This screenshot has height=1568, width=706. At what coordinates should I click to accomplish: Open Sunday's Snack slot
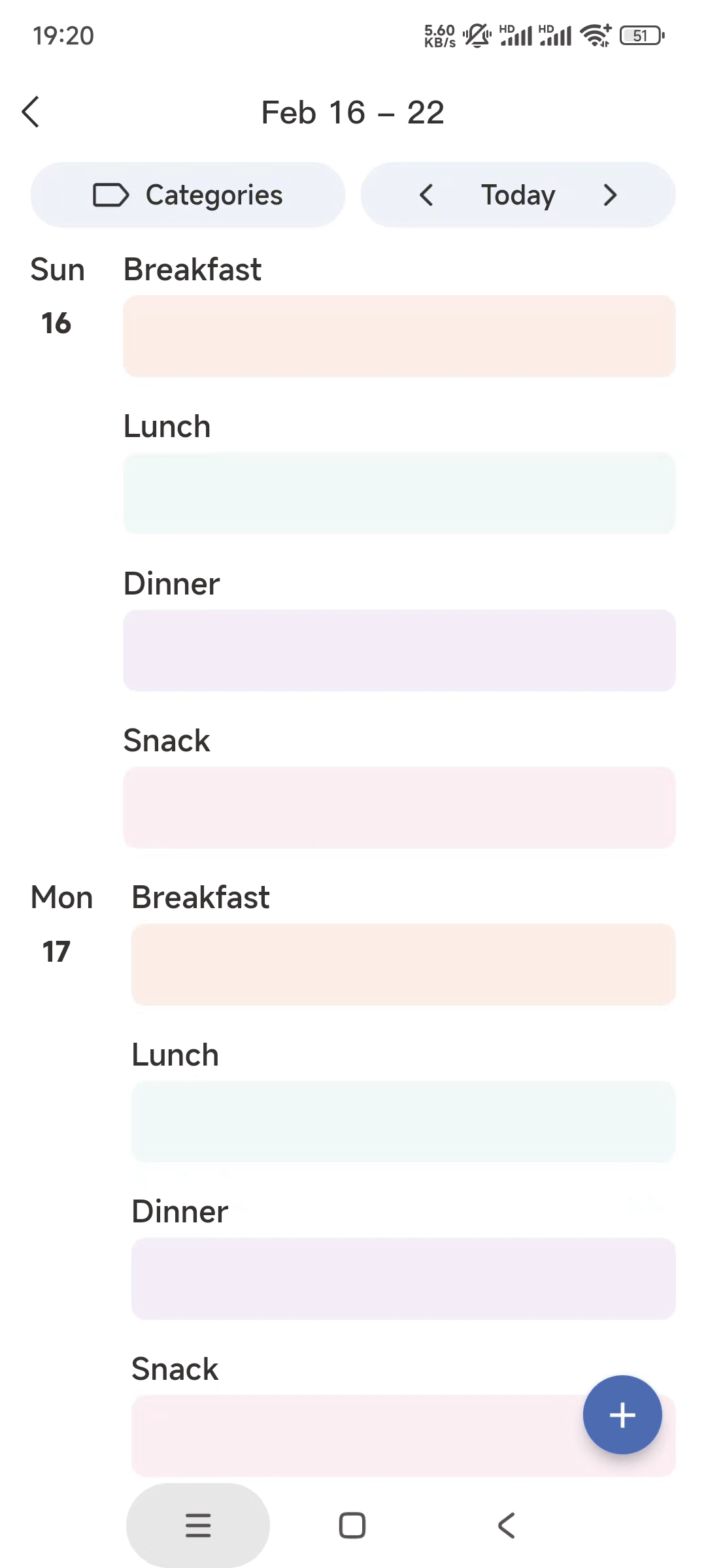tap(398, 807)
